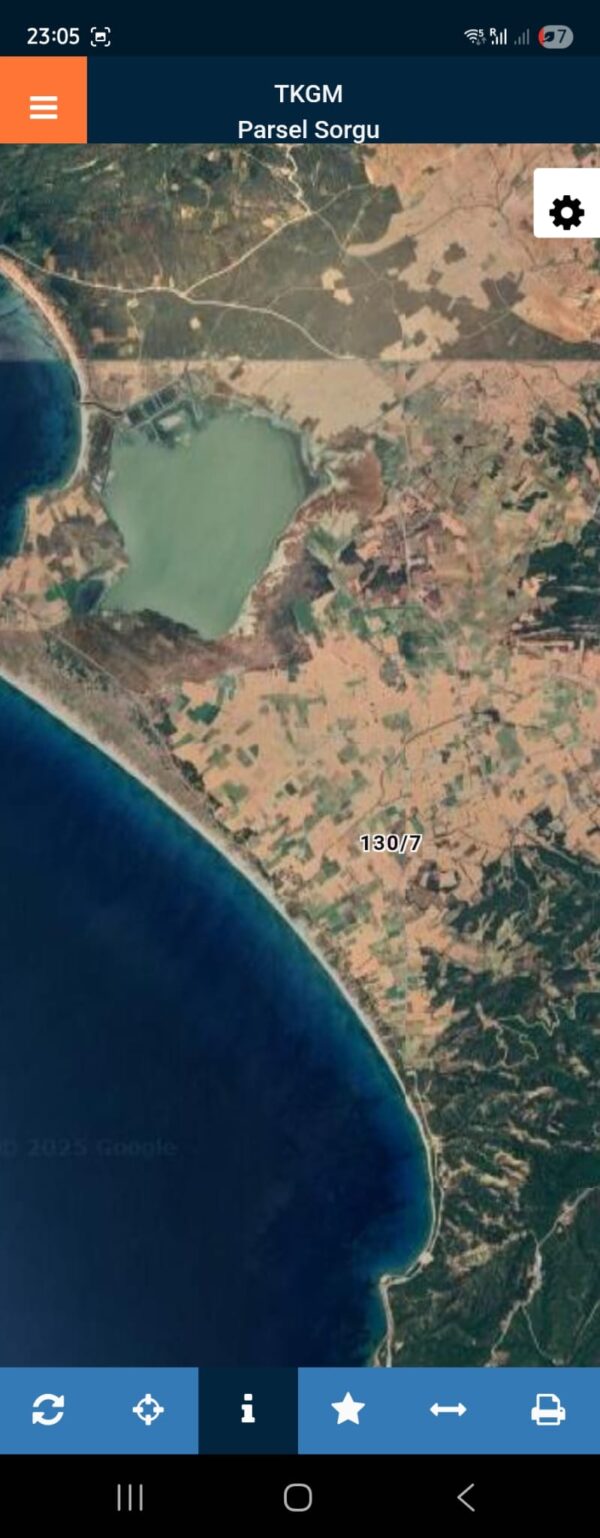Viewport: 600px width, 1538px height.
Task: Activate the distance measuring tool
Action: pos(448,1410)
